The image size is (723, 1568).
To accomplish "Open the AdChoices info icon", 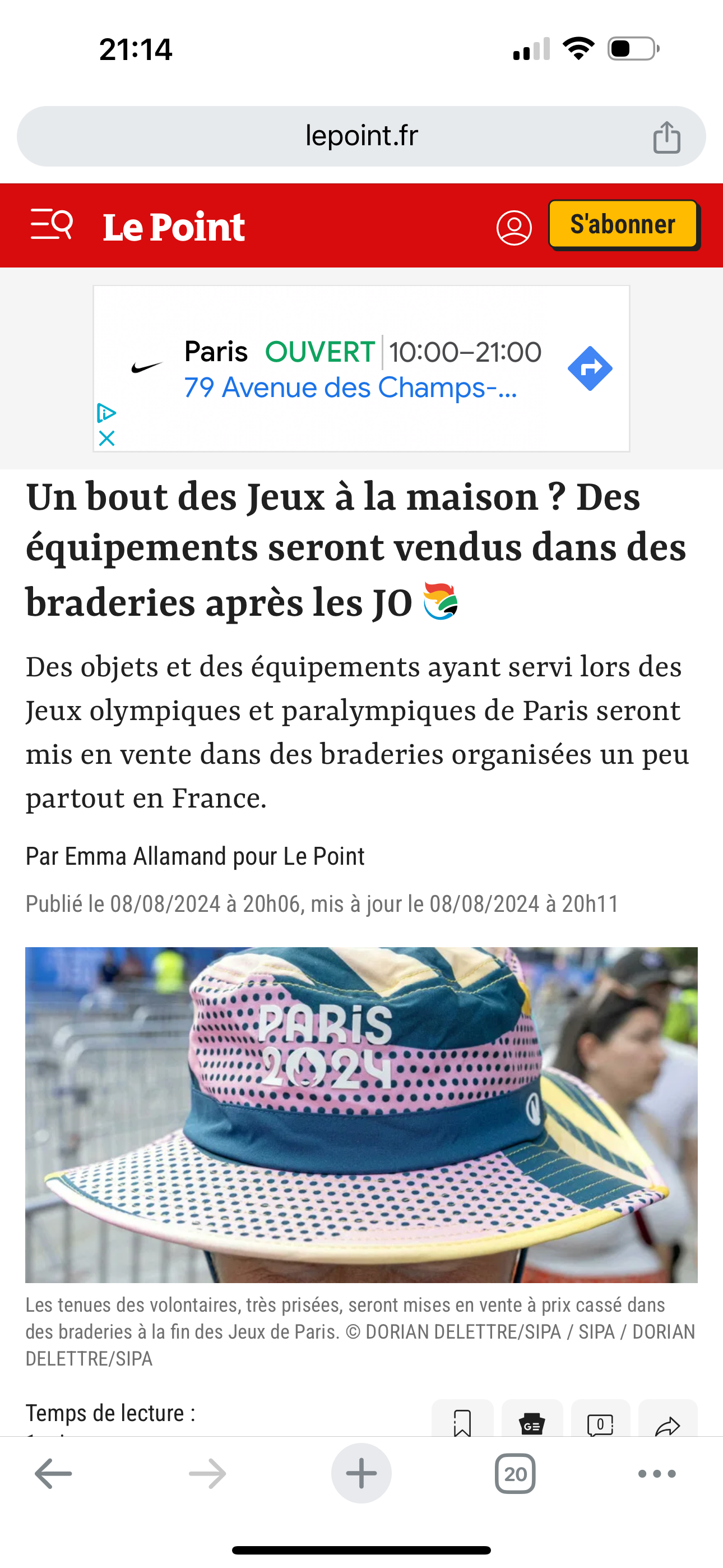I will [106, 413].
